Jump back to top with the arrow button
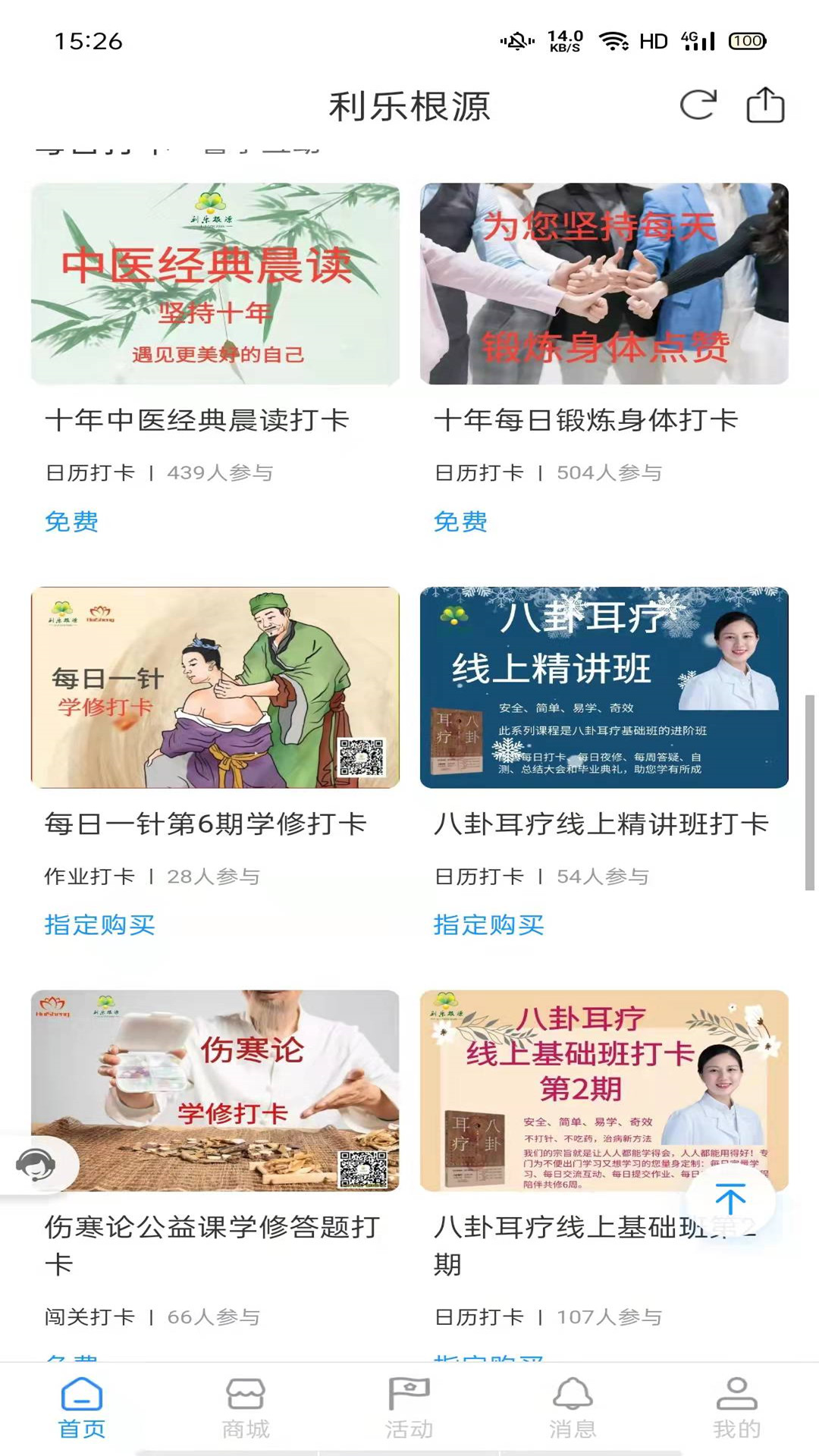The image size is (819, 1456). [730, 1200]
